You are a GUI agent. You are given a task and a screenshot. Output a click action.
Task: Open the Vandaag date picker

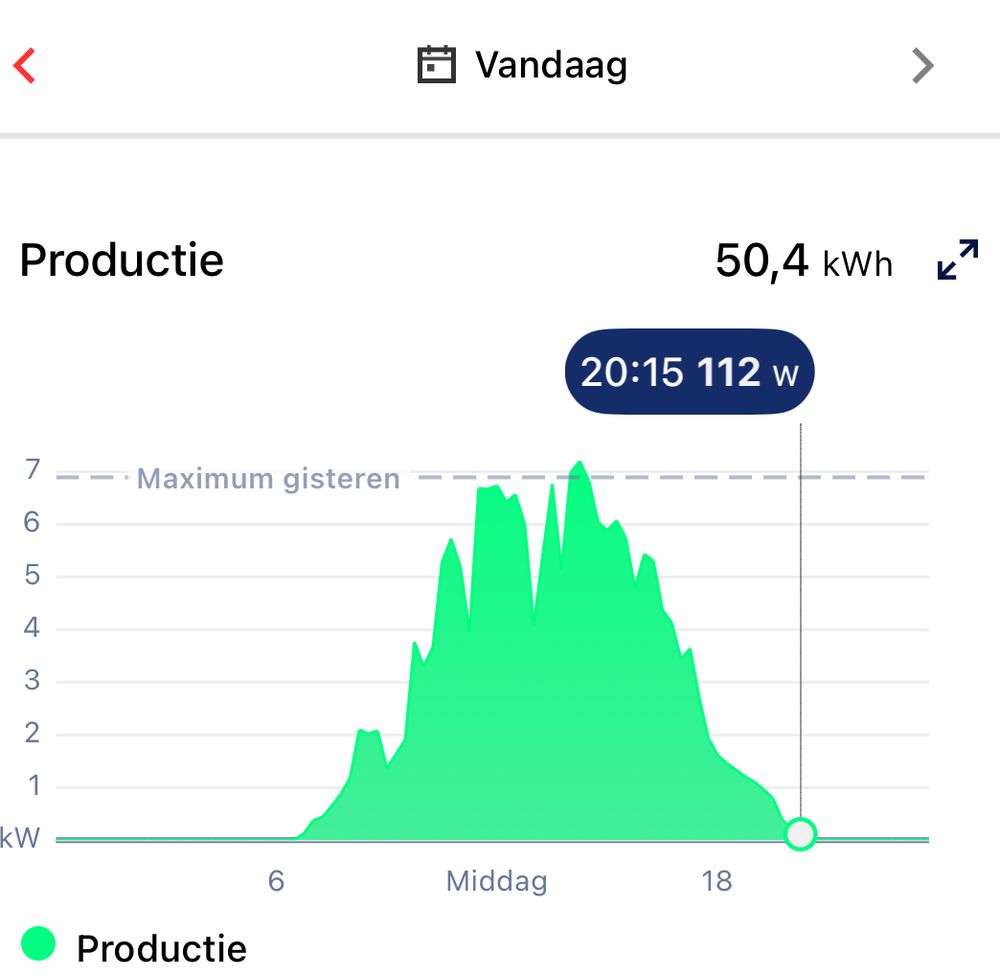tap(522, 66)
